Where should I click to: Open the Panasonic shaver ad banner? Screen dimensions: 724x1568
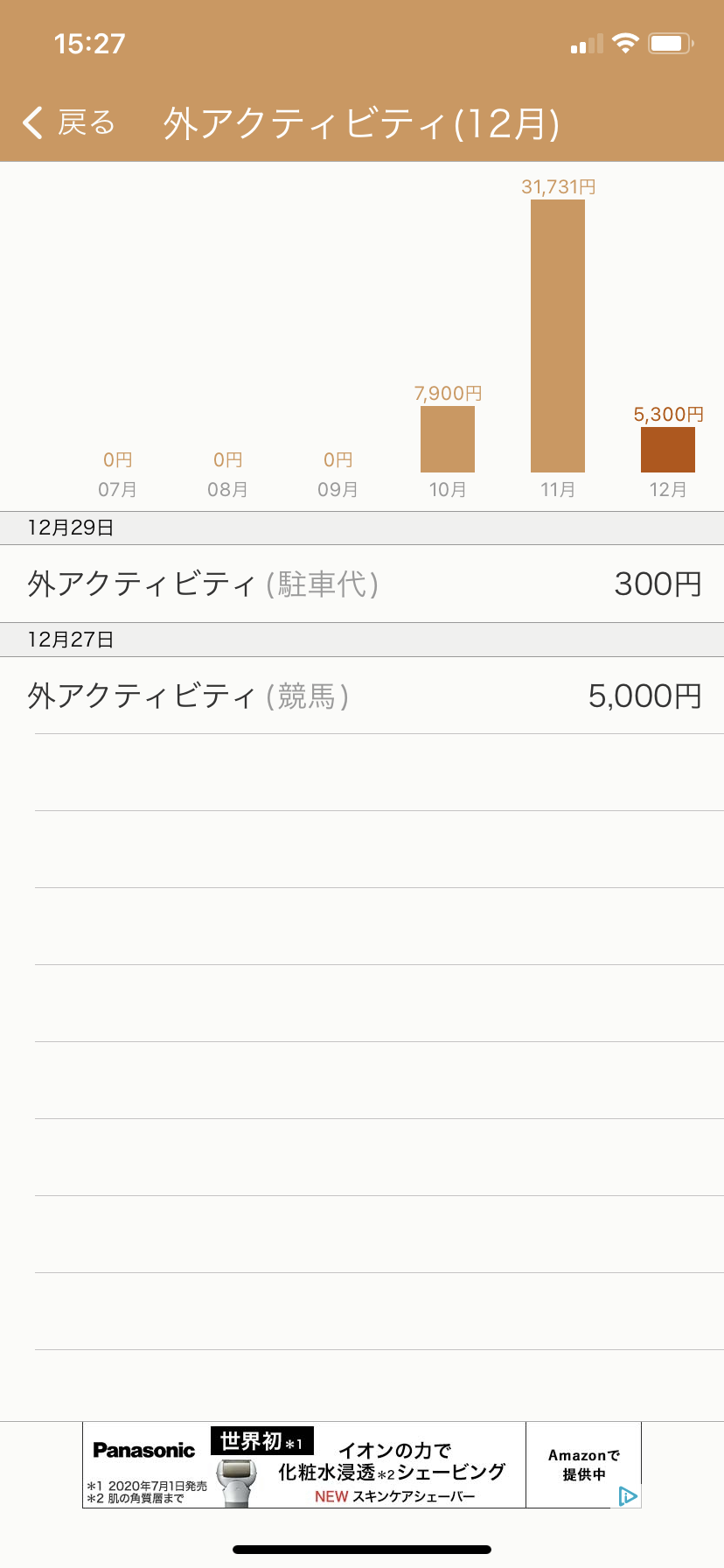pyautogui.click(x=362, y=1465)
